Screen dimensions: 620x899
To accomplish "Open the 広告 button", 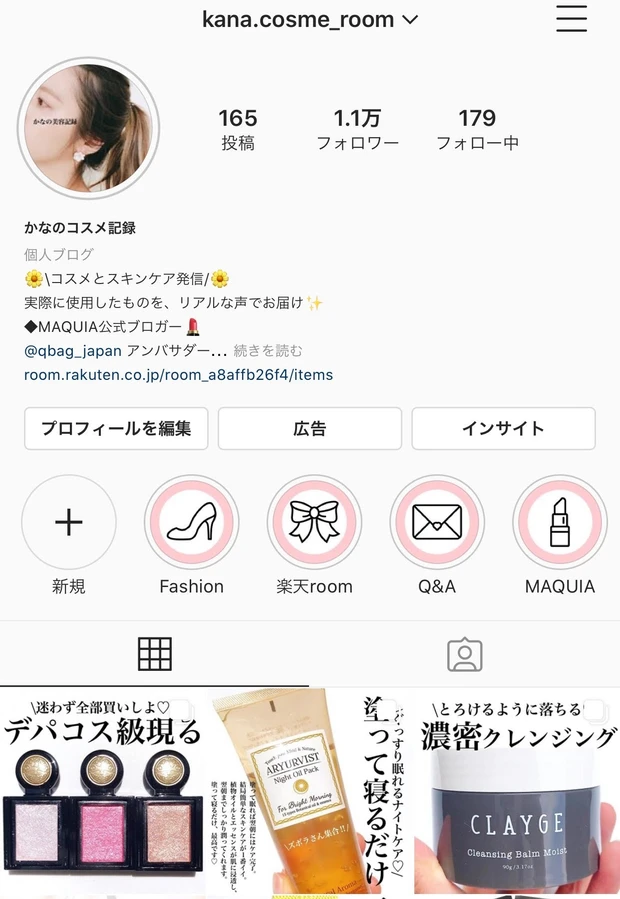I will tap(310, 428).
